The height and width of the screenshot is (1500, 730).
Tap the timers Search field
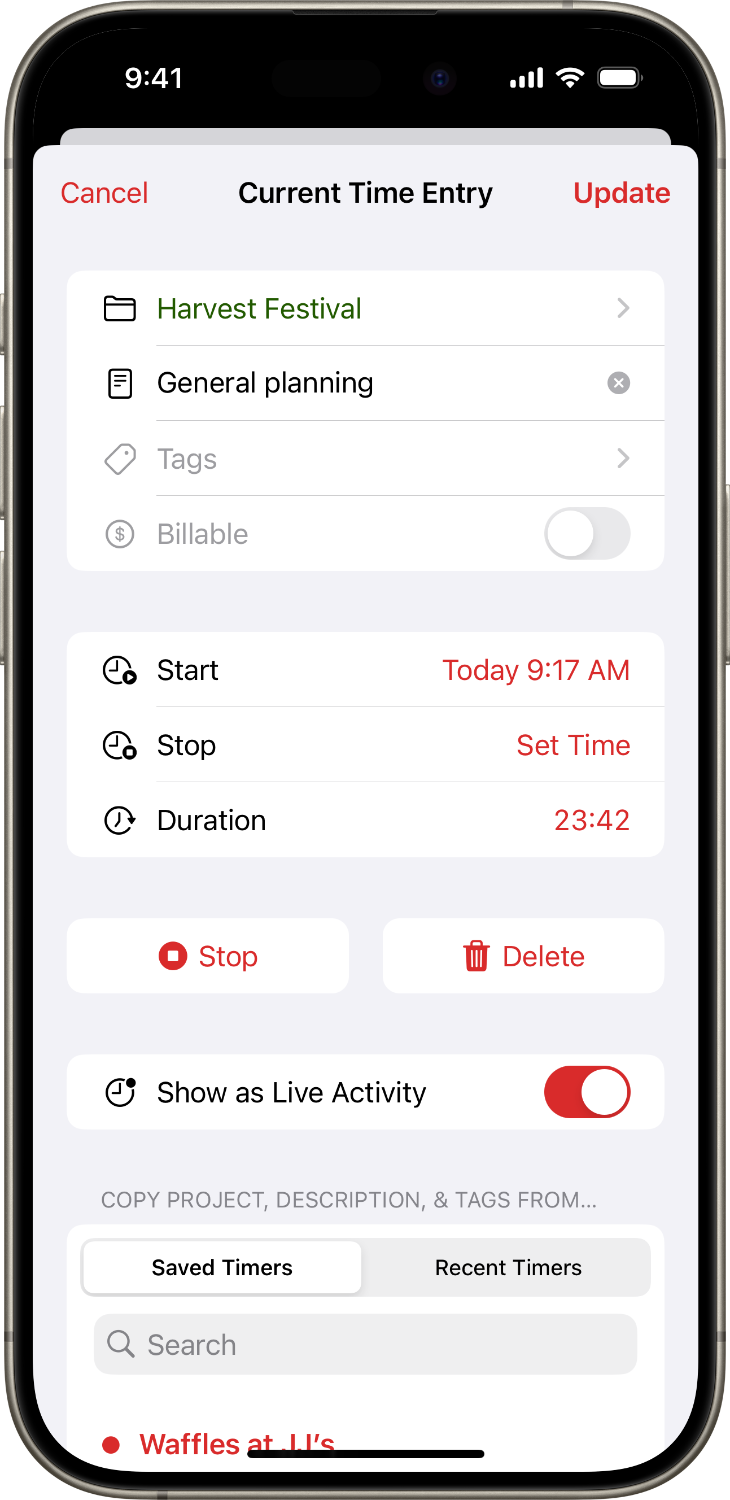[365, 1344]
